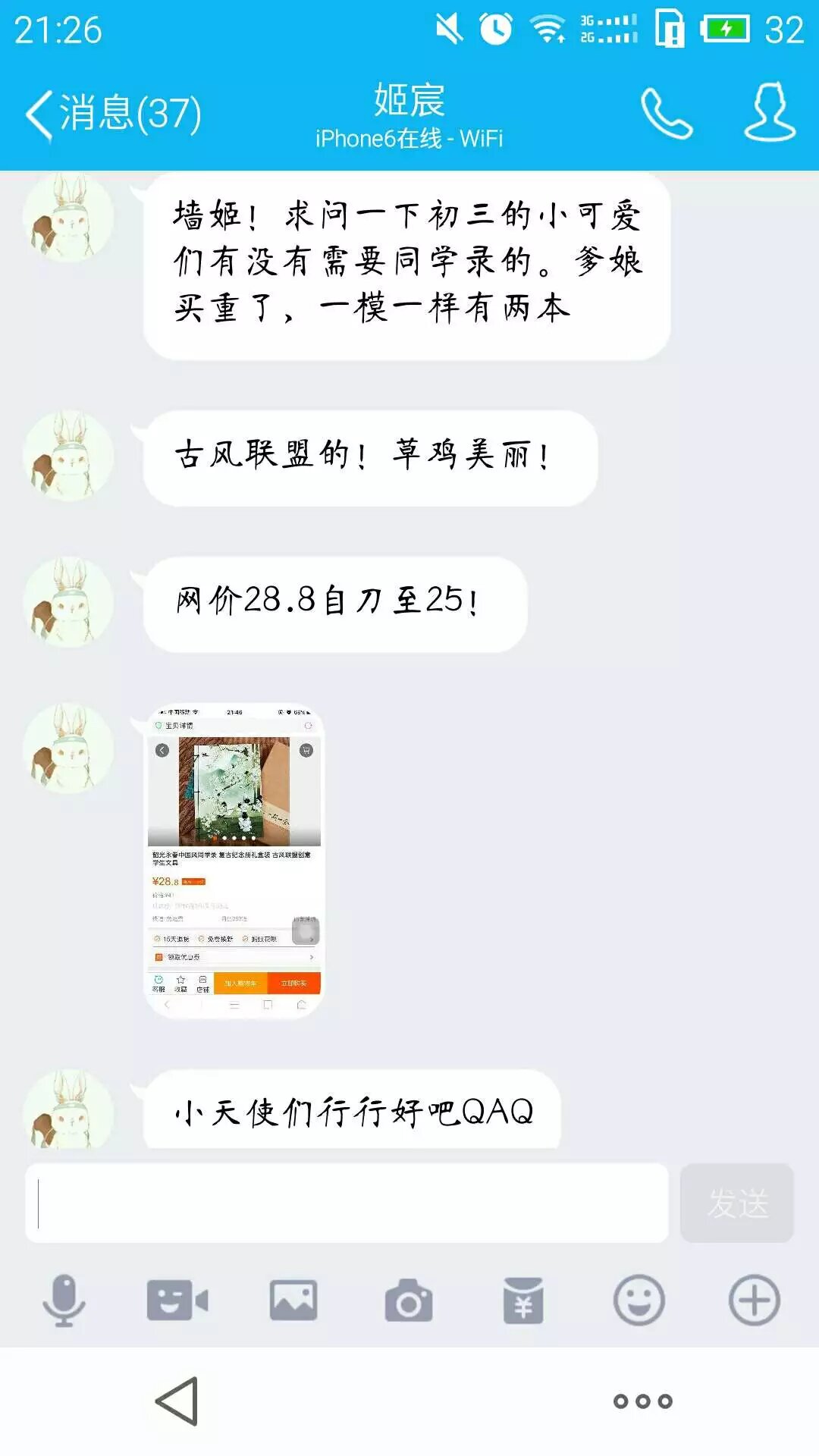Record a voice message with microphone
819x1456 pixels.
(x=64, y=1300)
